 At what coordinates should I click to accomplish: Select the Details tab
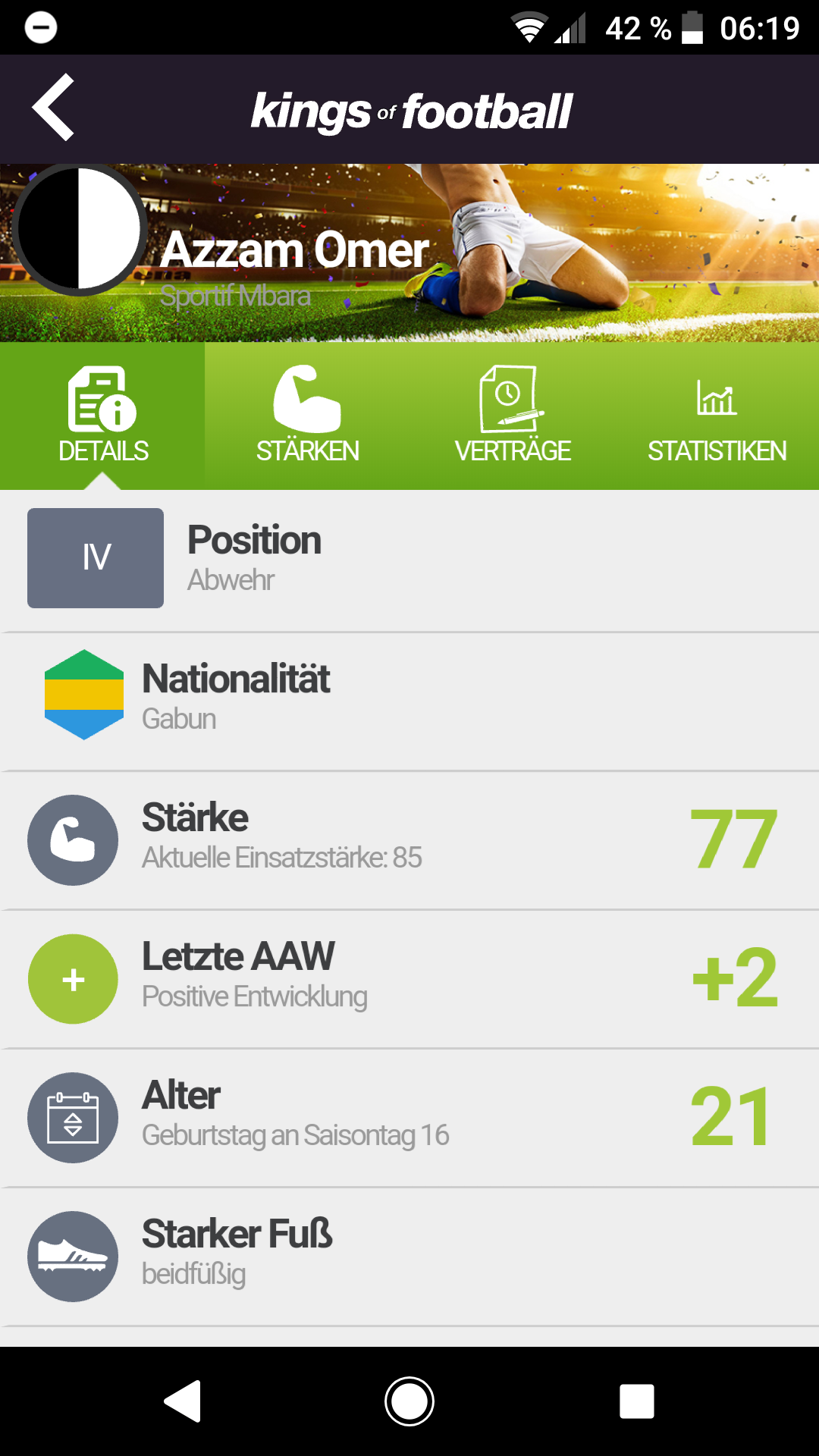102,416
